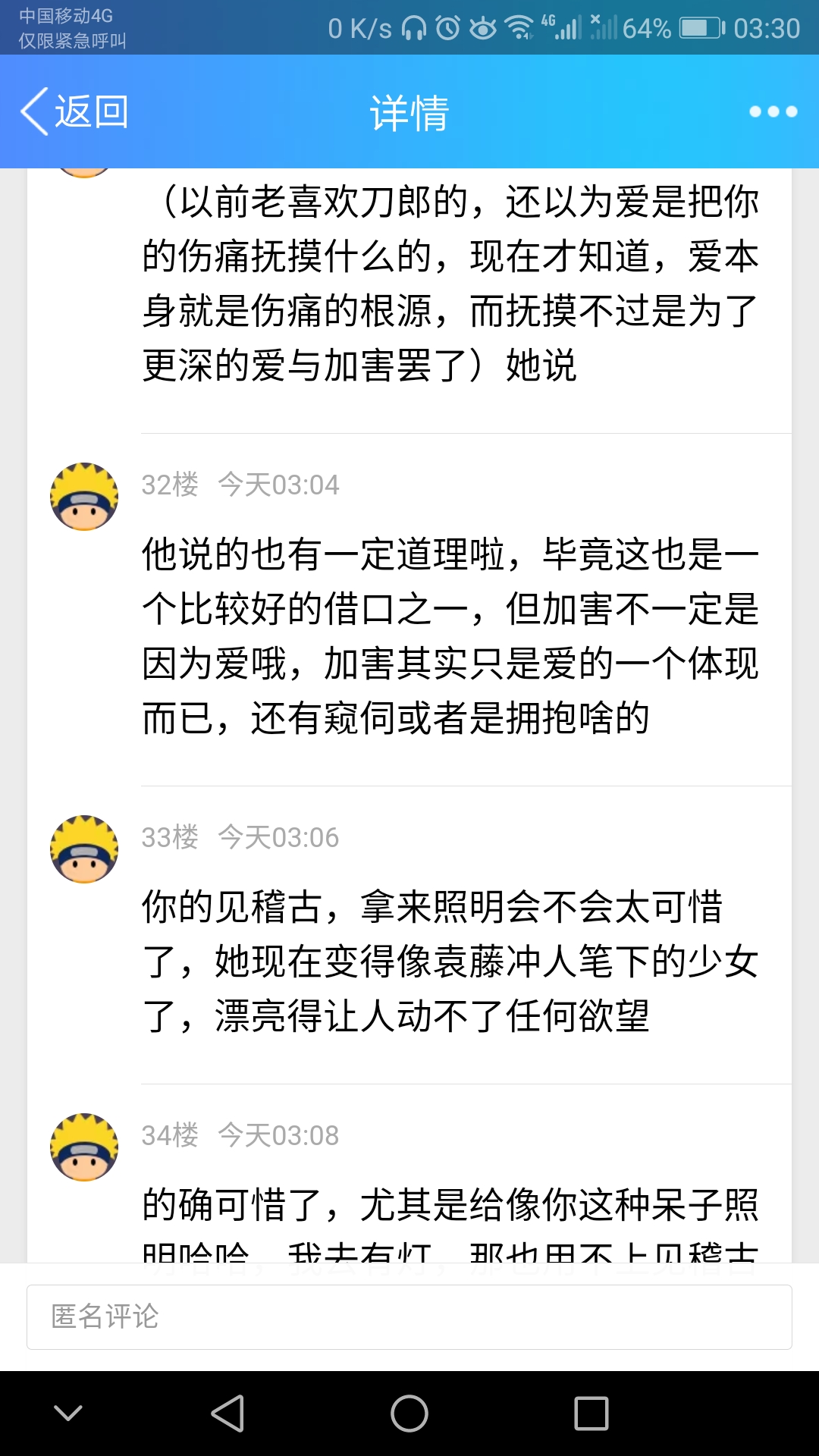Tap the system recent apps button
819x1456 pixels.
(591, 1414)
